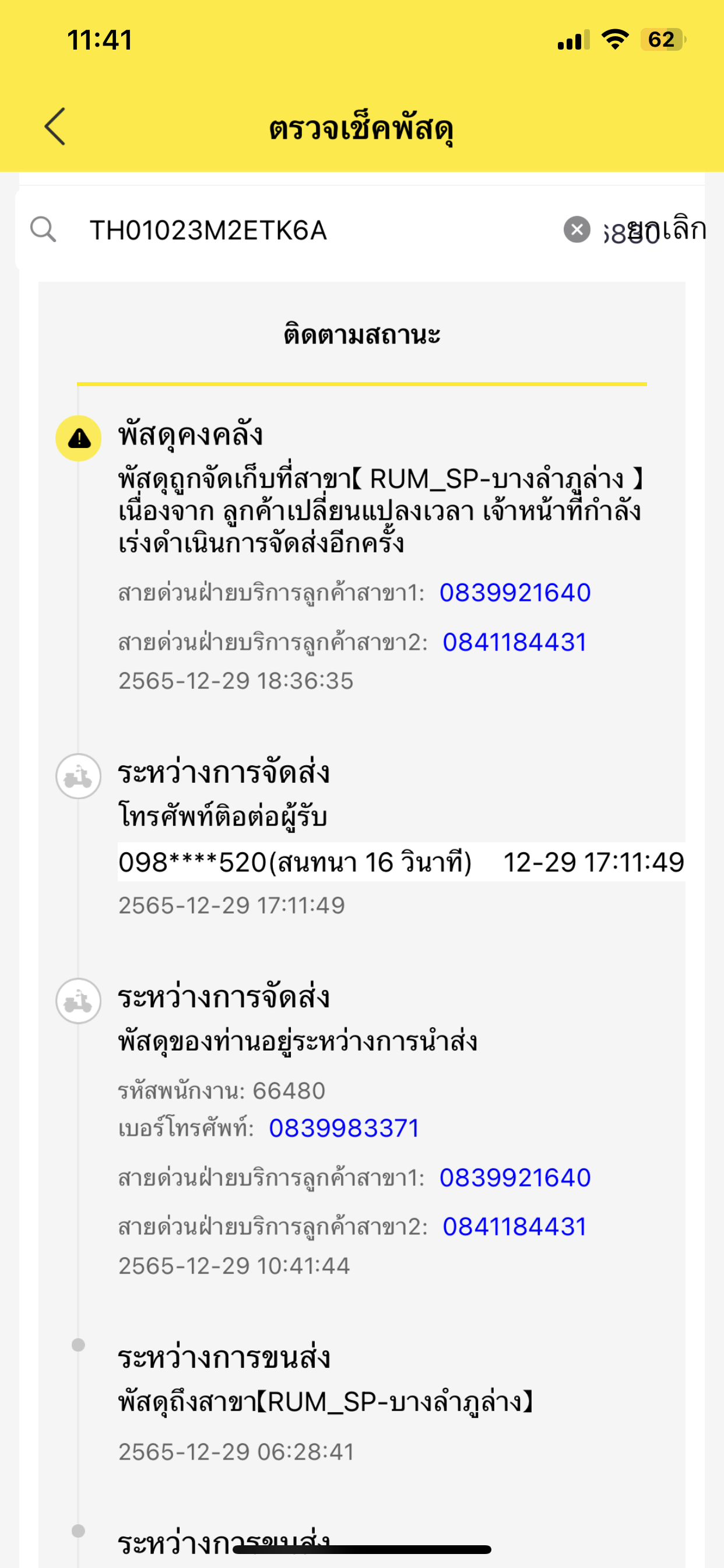Call branch hotline 2 under the 10:41:44 delivery status

tap(515, 1227)
